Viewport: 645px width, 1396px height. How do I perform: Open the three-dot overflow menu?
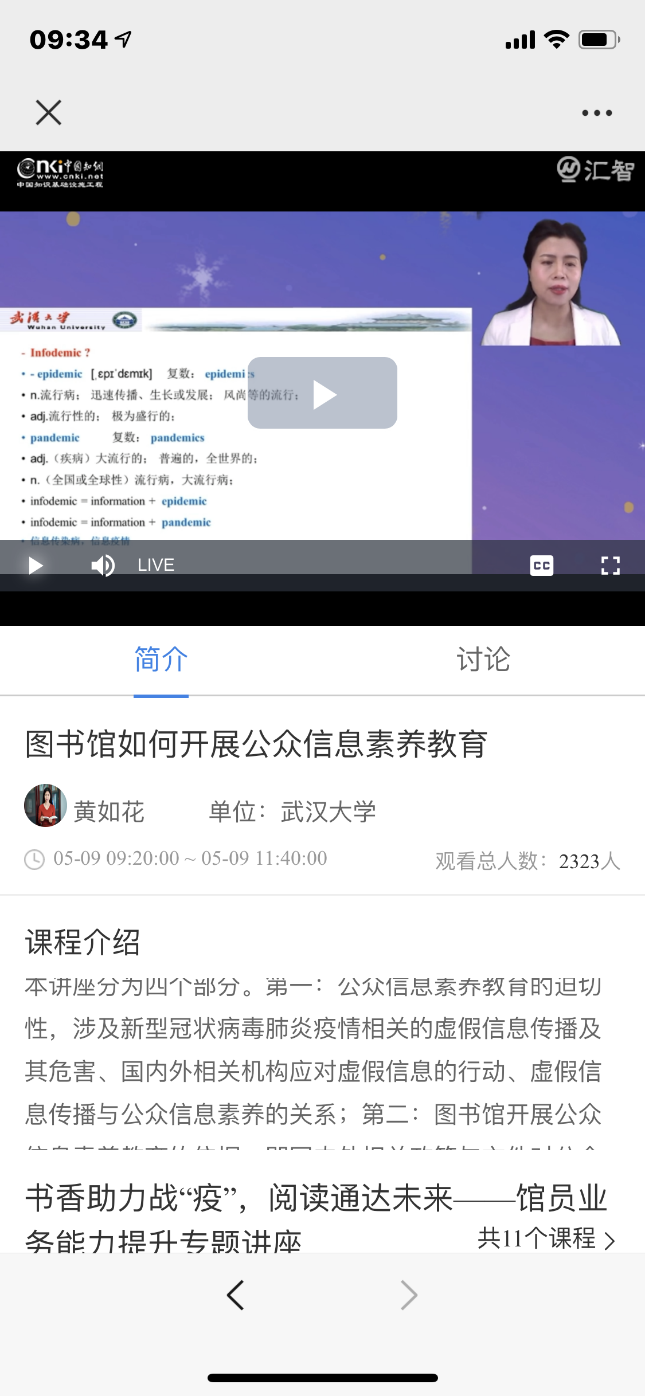point(597,113)
